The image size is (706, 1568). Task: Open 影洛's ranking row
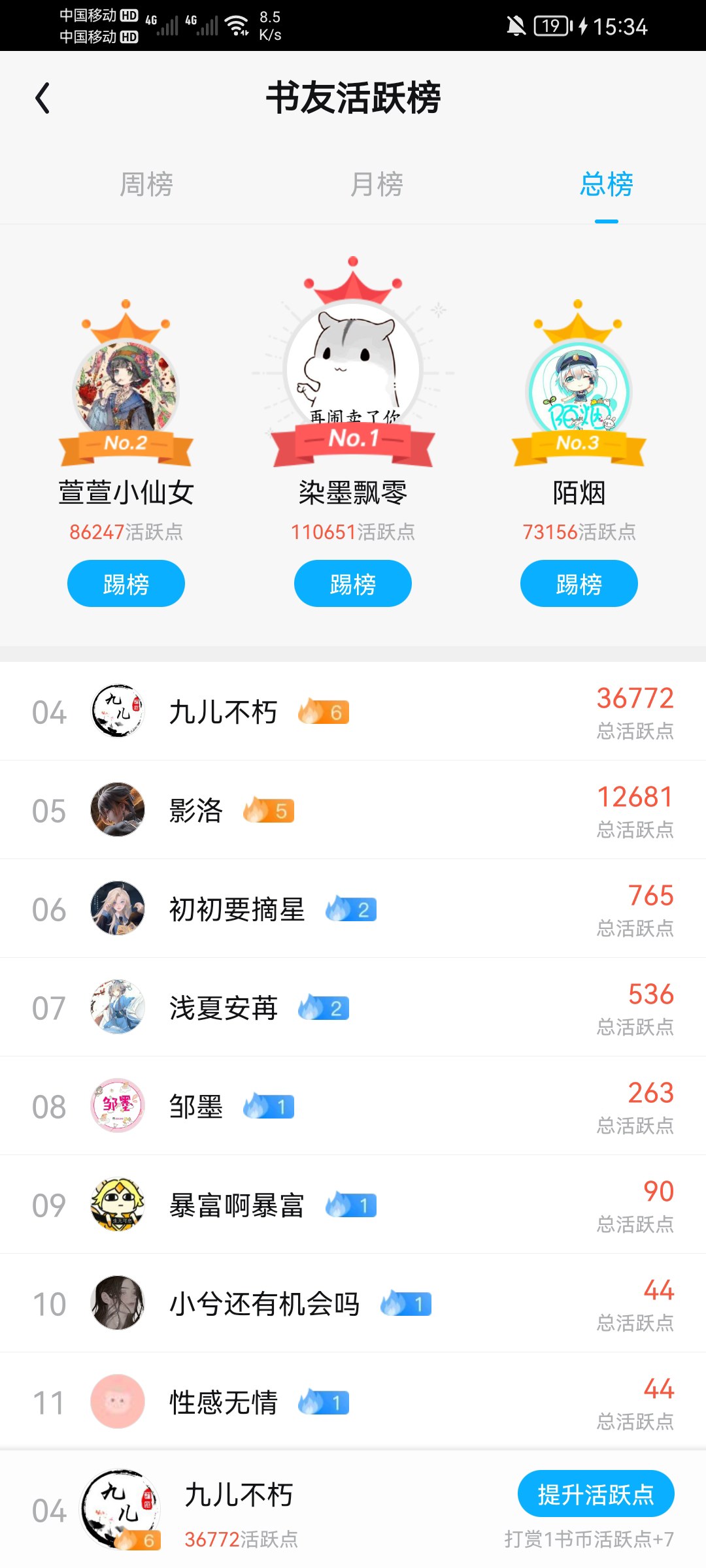(x=353, y=810)
